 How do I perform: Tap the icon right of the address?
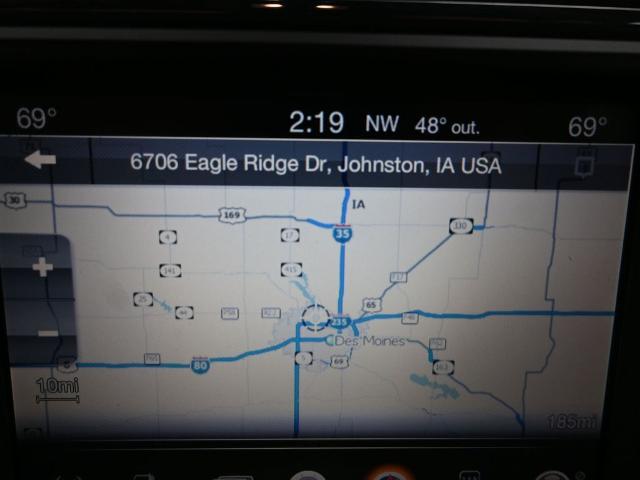[585, 164]
